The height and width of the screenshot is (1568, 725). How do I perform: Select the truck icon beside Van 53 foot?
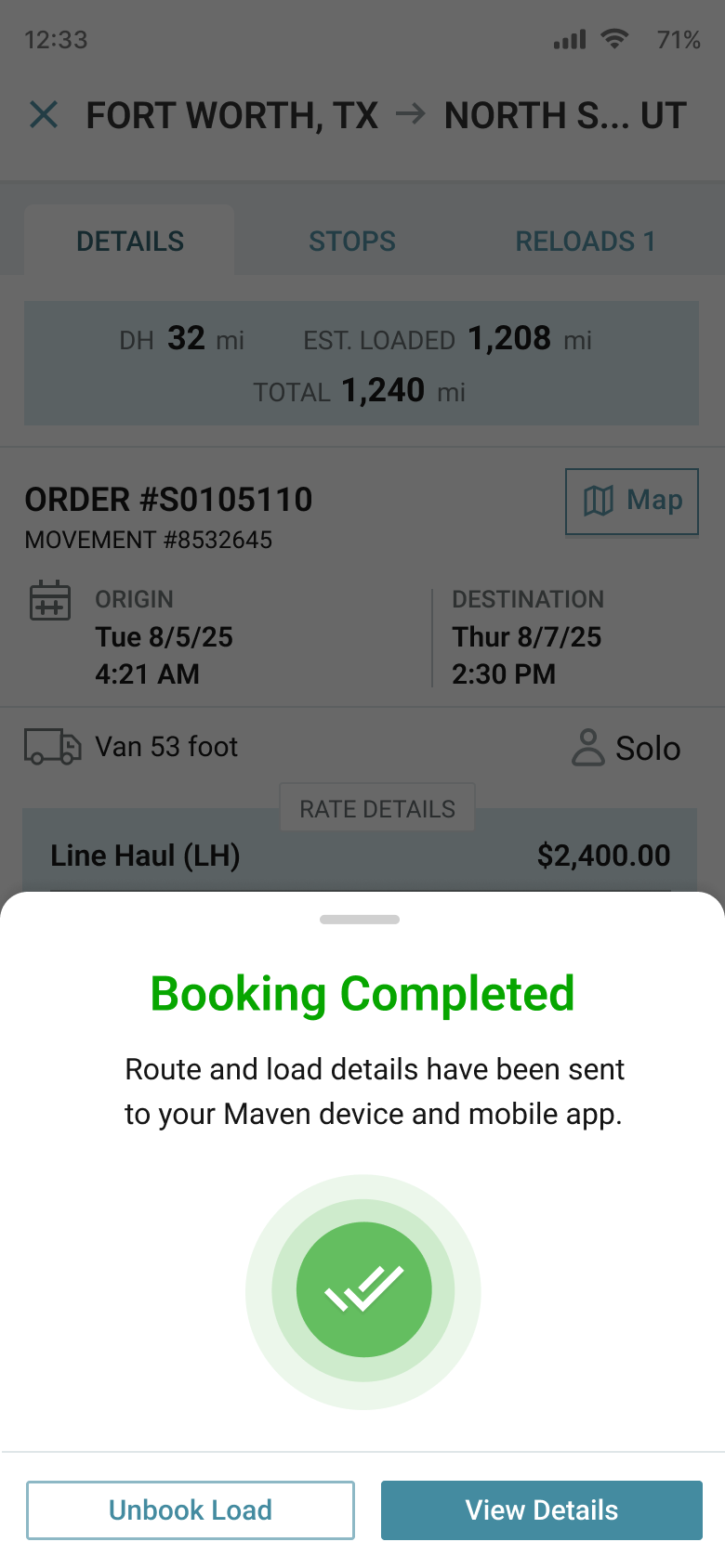tap(51, 746)
